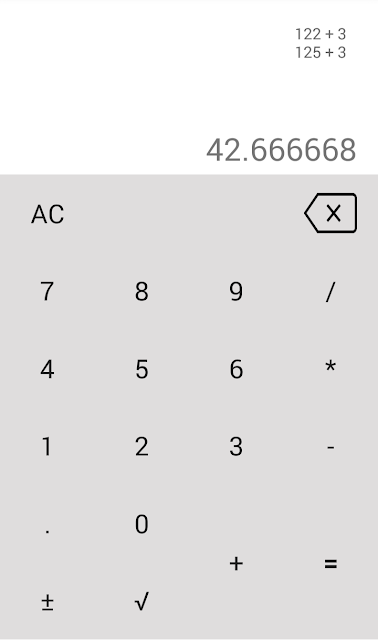Delete the last digit with backspace
The image size is (378, 640).
(331, 213)
